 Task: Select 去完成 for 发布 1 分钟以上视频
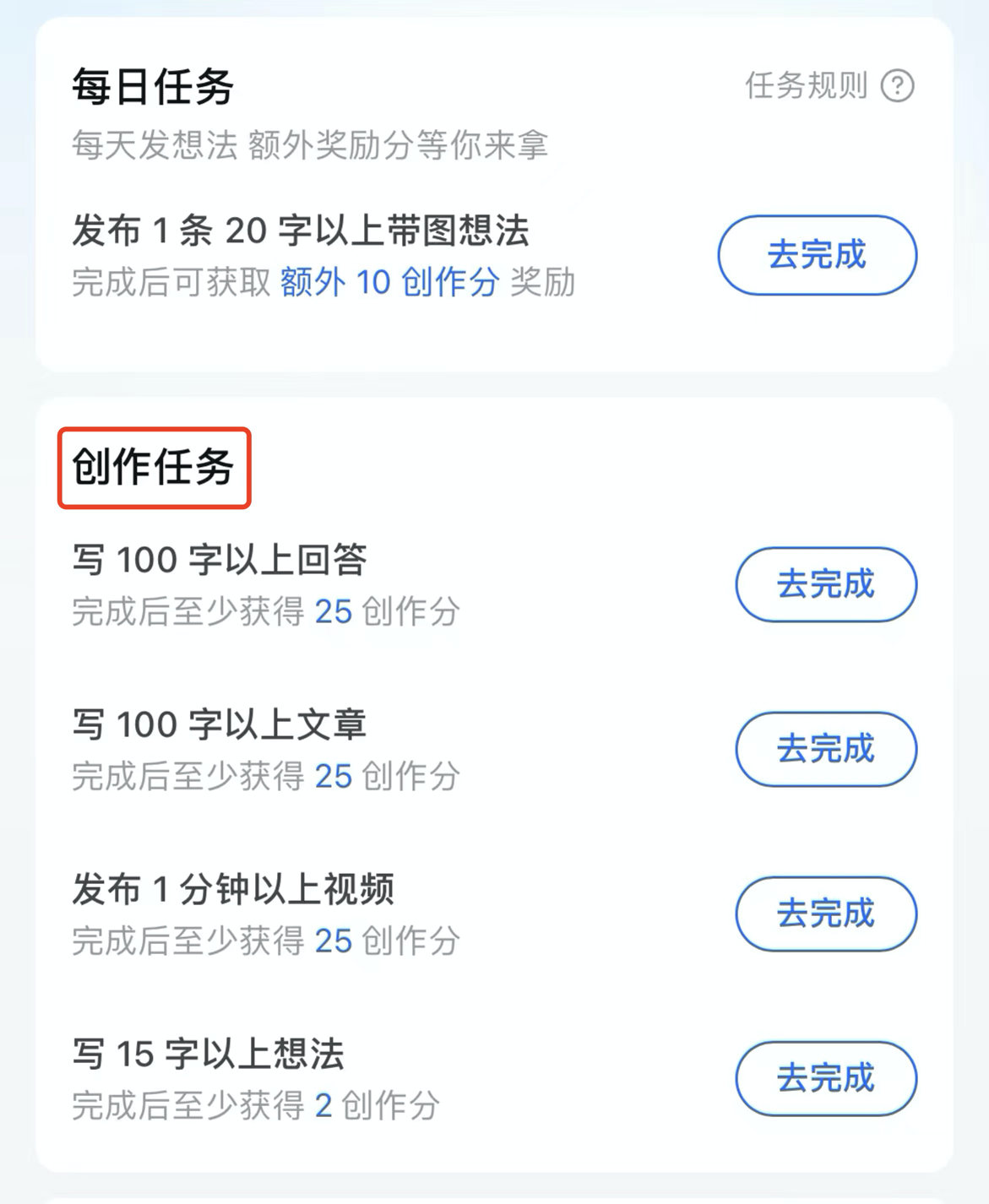pos(825,914)
